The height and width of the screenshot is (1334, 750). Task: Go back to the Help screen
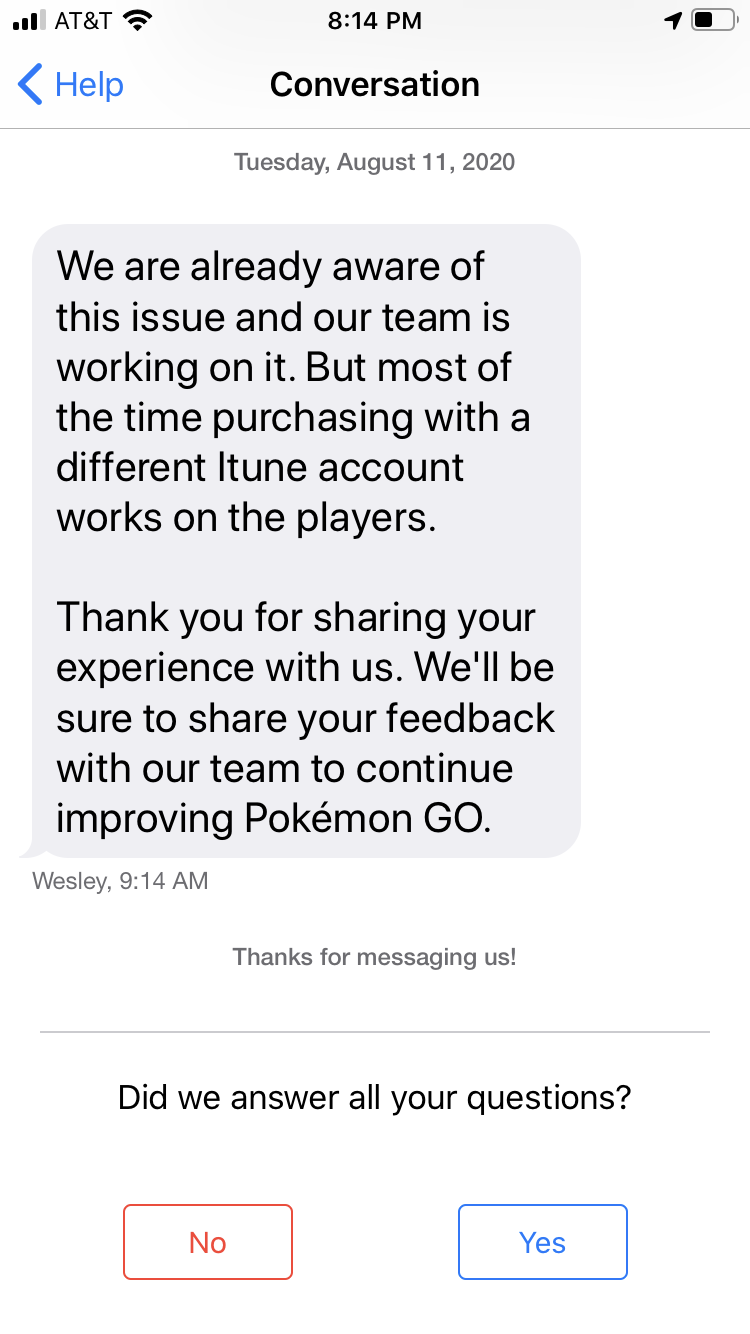pyautogui.click(x=70, y=85)
